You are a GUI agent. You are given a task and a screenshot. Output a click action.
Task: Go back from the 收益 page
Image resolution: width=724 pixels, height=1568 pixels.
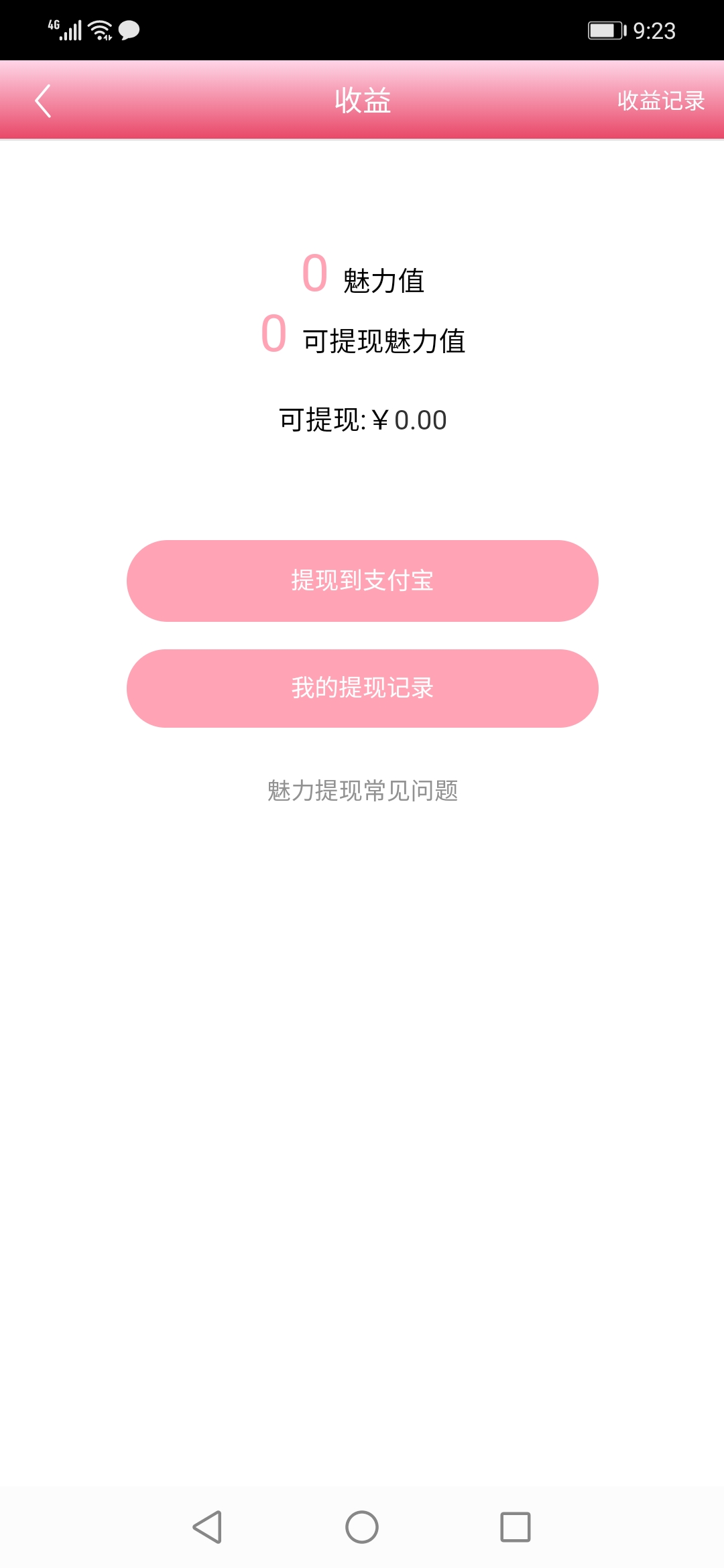coord(43,101)
